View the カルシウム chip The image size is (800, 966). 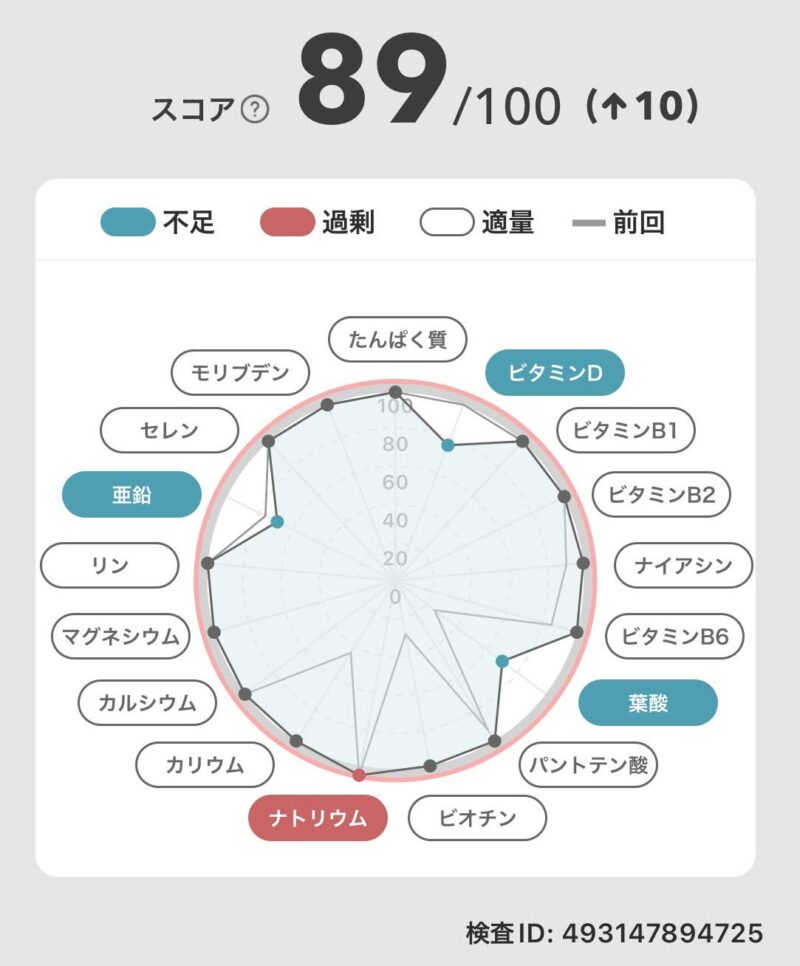[147, 702]
